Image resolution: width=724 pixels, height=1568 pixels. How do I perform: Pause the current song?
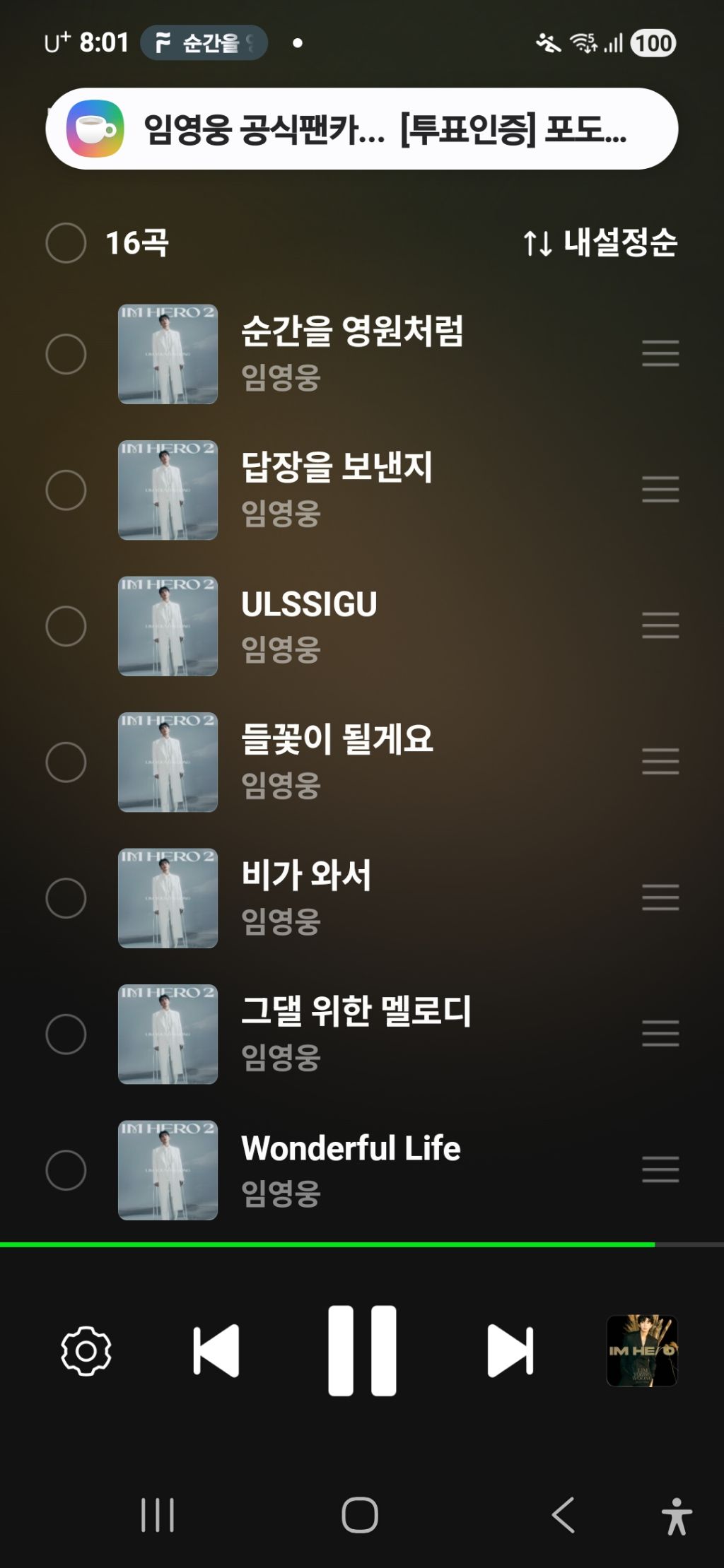coord(362,1351)
